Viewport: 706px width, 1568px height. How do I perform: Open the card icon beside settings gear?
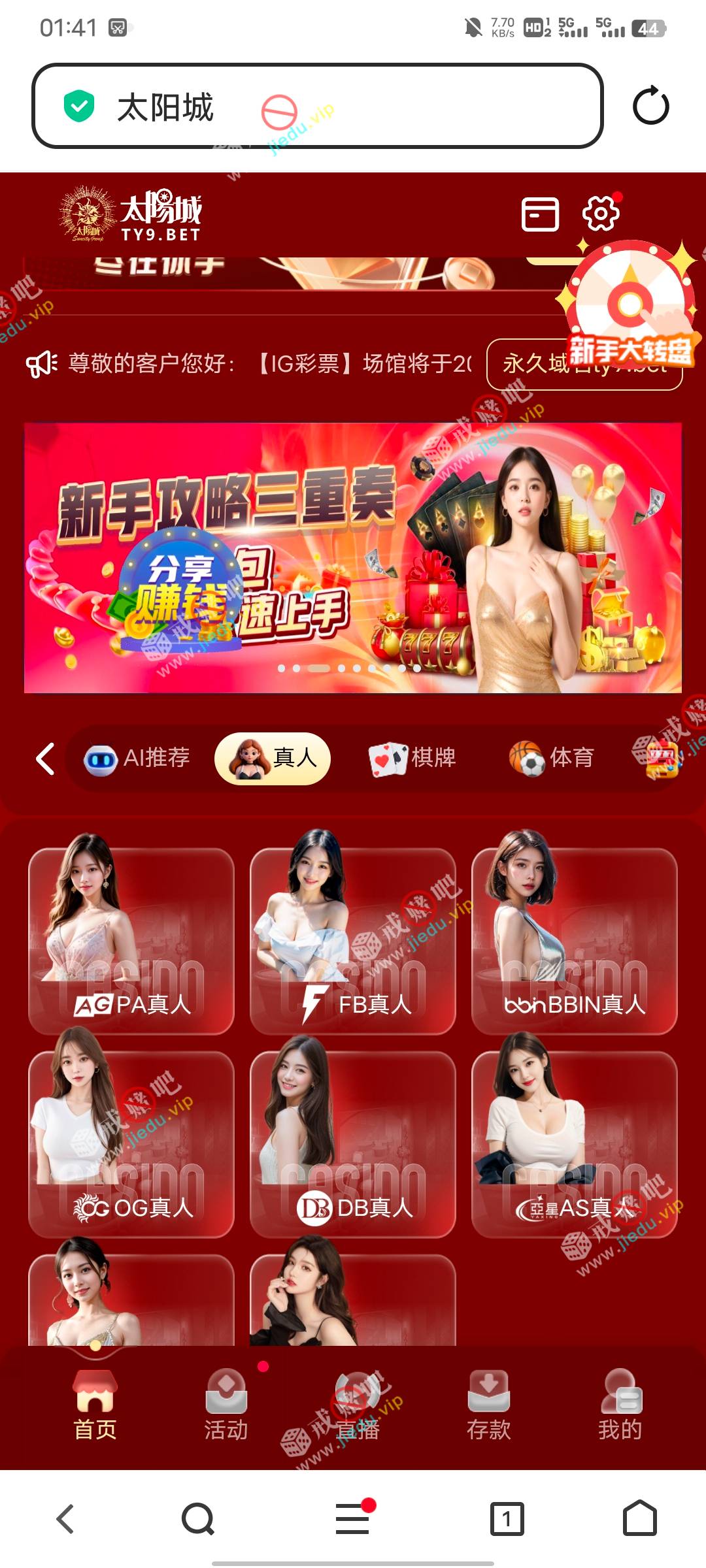540,214
